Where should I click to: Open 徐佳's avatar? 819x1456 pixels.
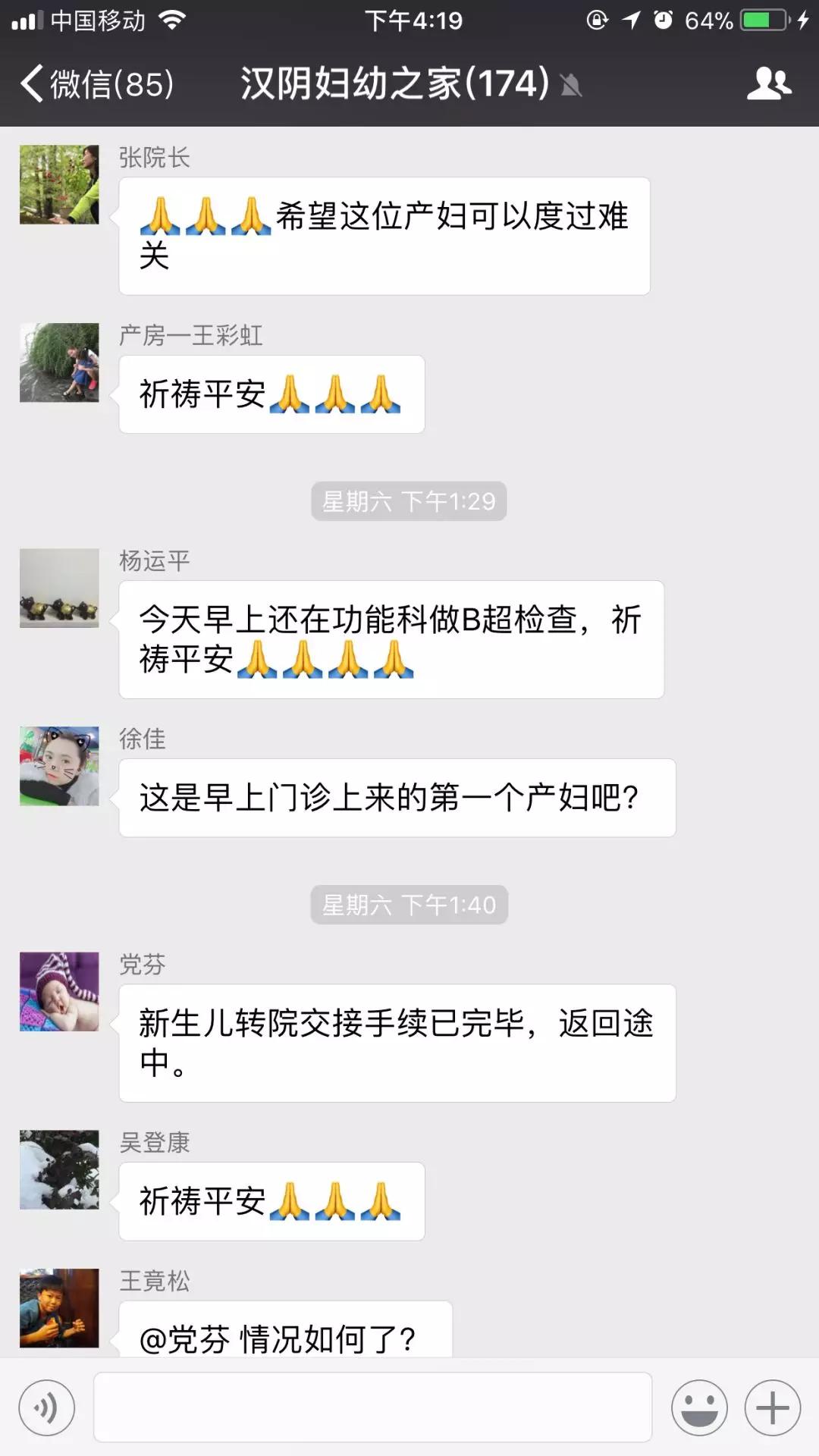pyautogui.click(x=59, y=766)
